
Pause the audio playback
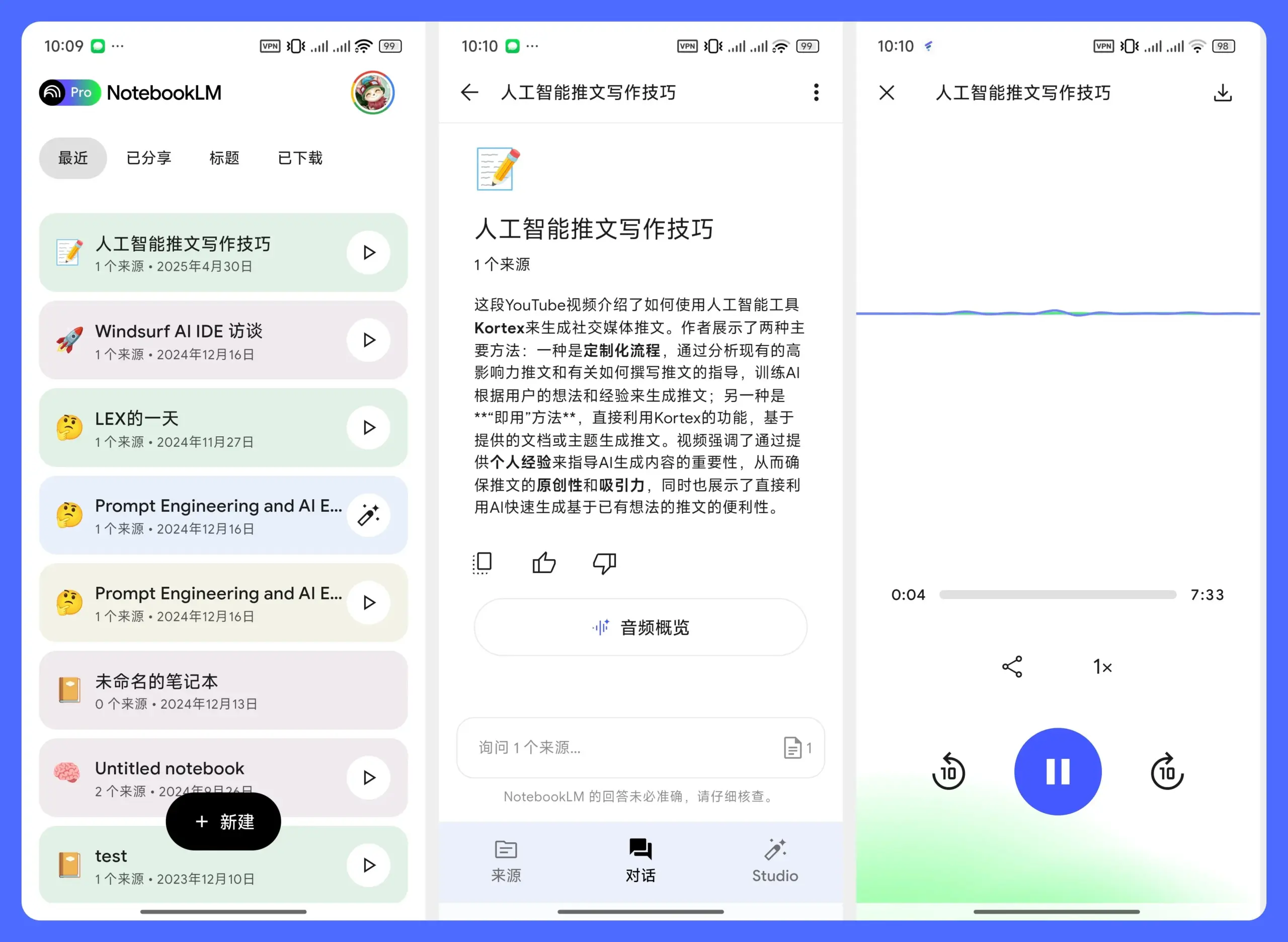(1058, 771)
